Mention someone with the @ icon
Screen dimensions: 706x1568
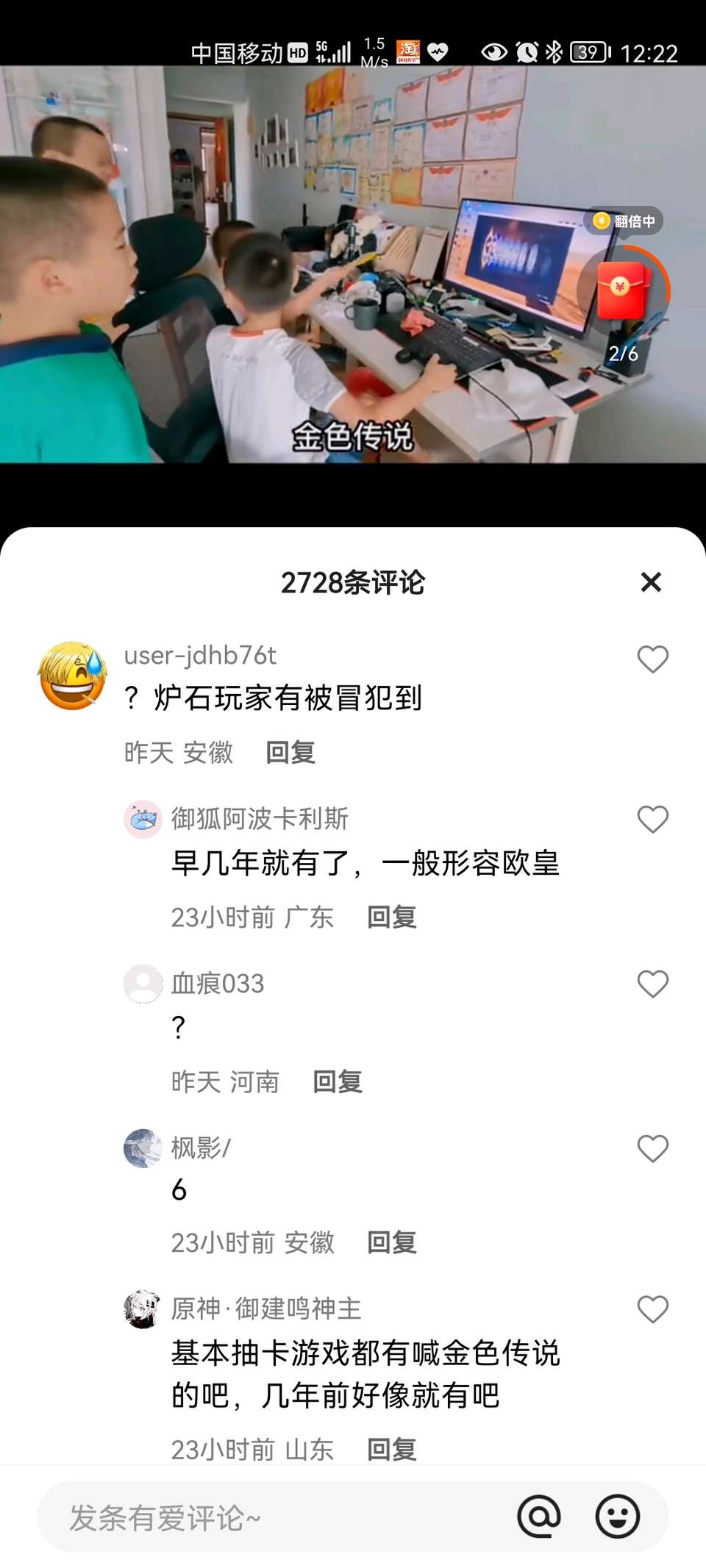[x=539, y=1517]
